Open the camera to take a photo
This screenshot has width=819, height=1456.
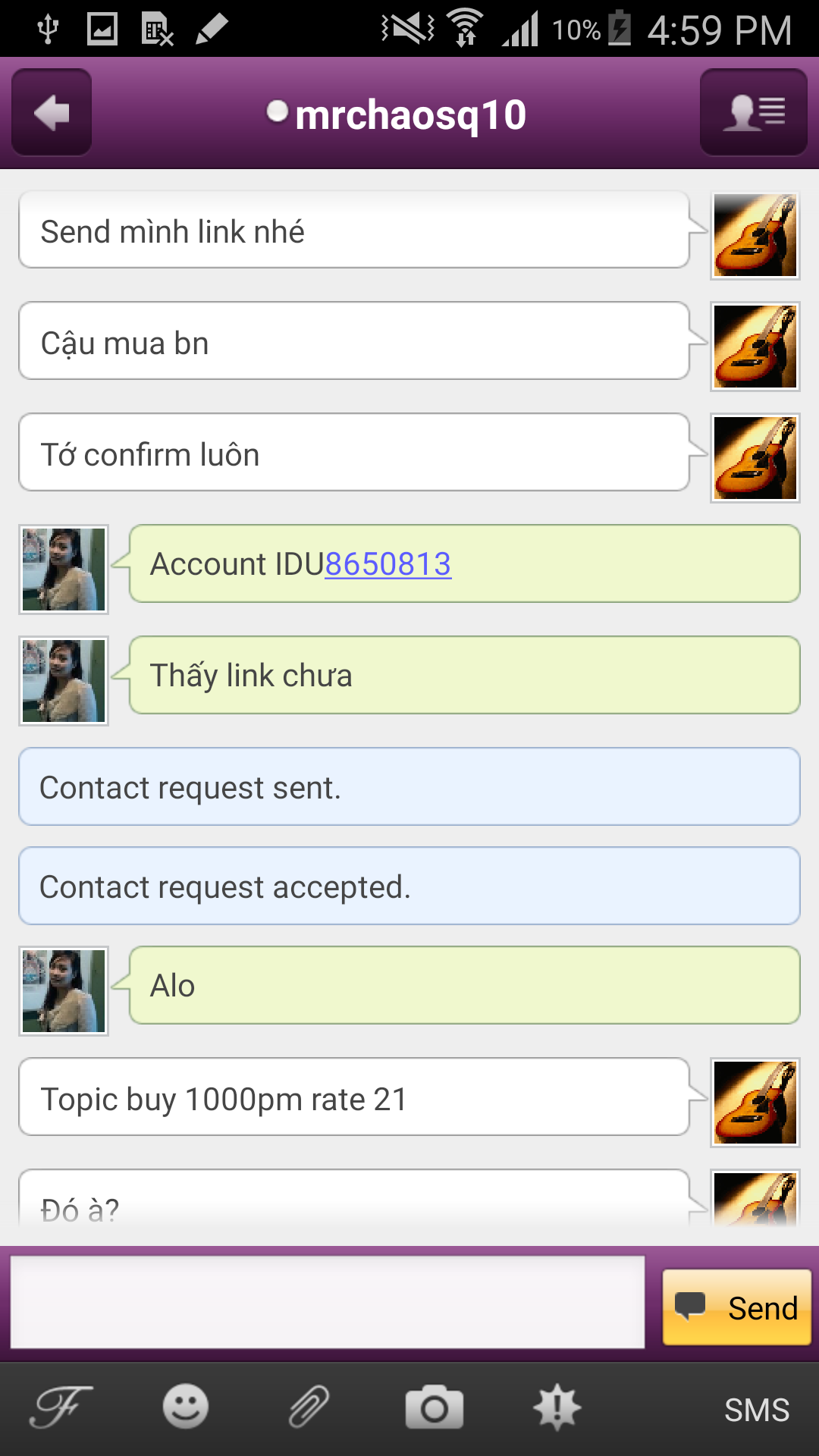coord(434,1408)
